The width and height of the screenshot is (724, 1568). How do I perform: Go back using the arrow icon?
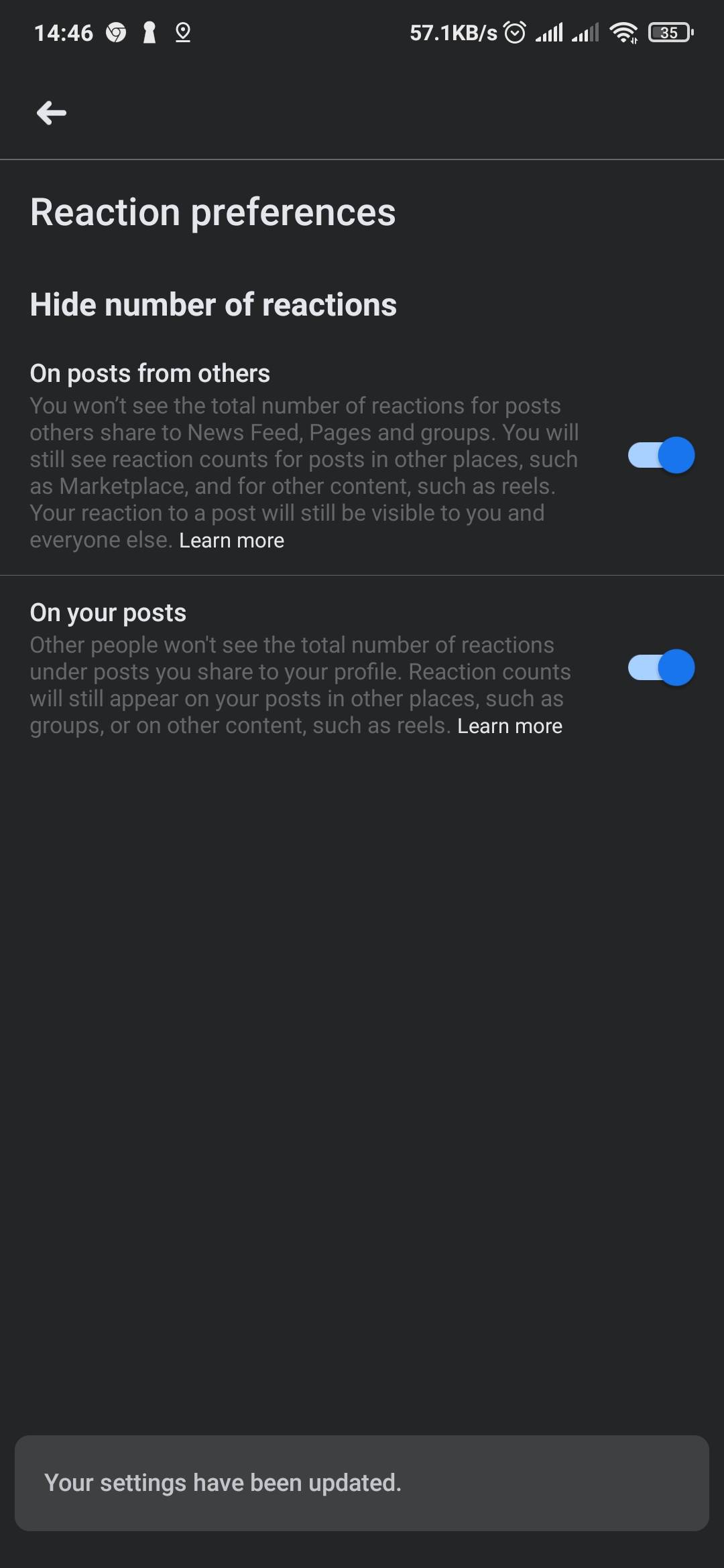(x=52, y=113)
